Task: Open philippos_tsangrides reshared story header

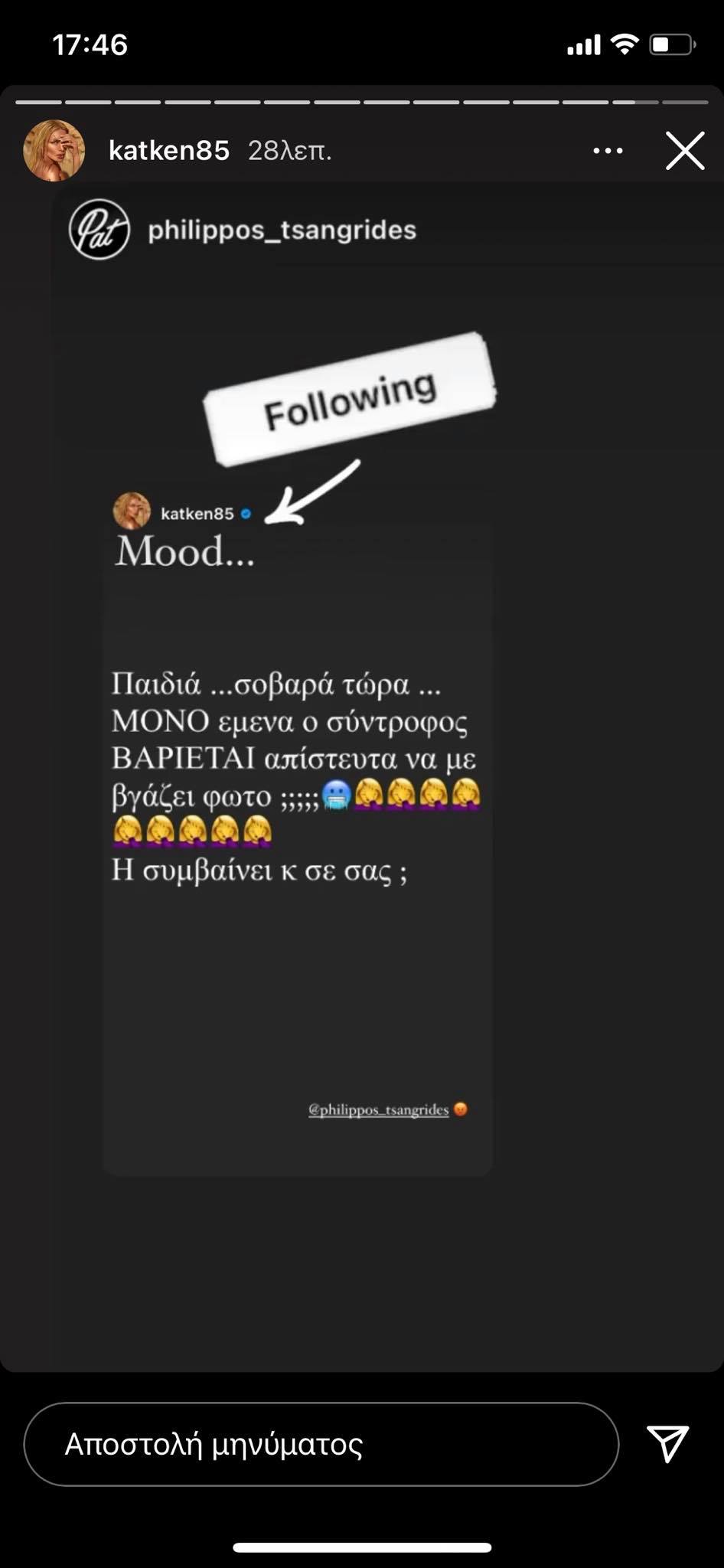Action: click(x=281, y=230)
